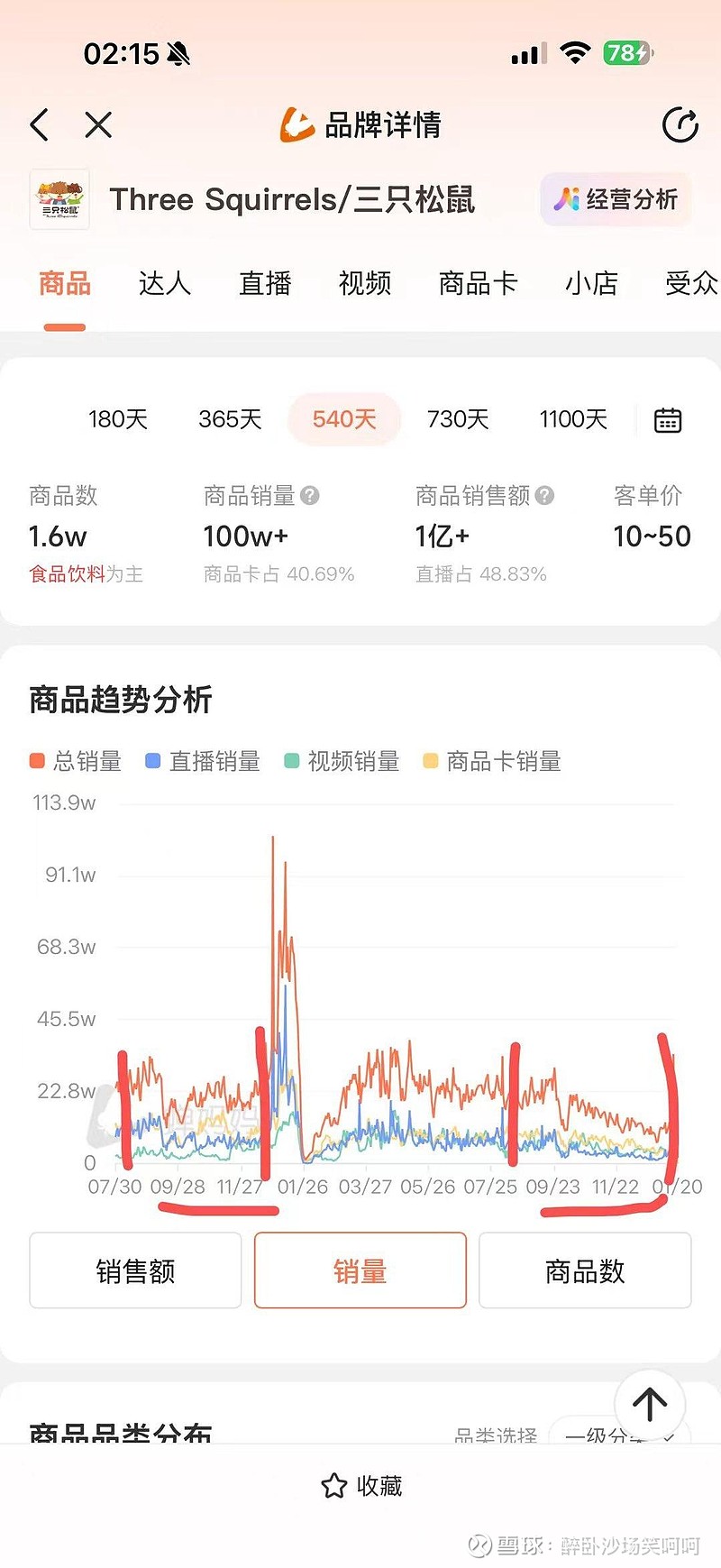This screenshot has height=1568, width=721.
Task: Switch to the 直播 tab
Action: 264,283
